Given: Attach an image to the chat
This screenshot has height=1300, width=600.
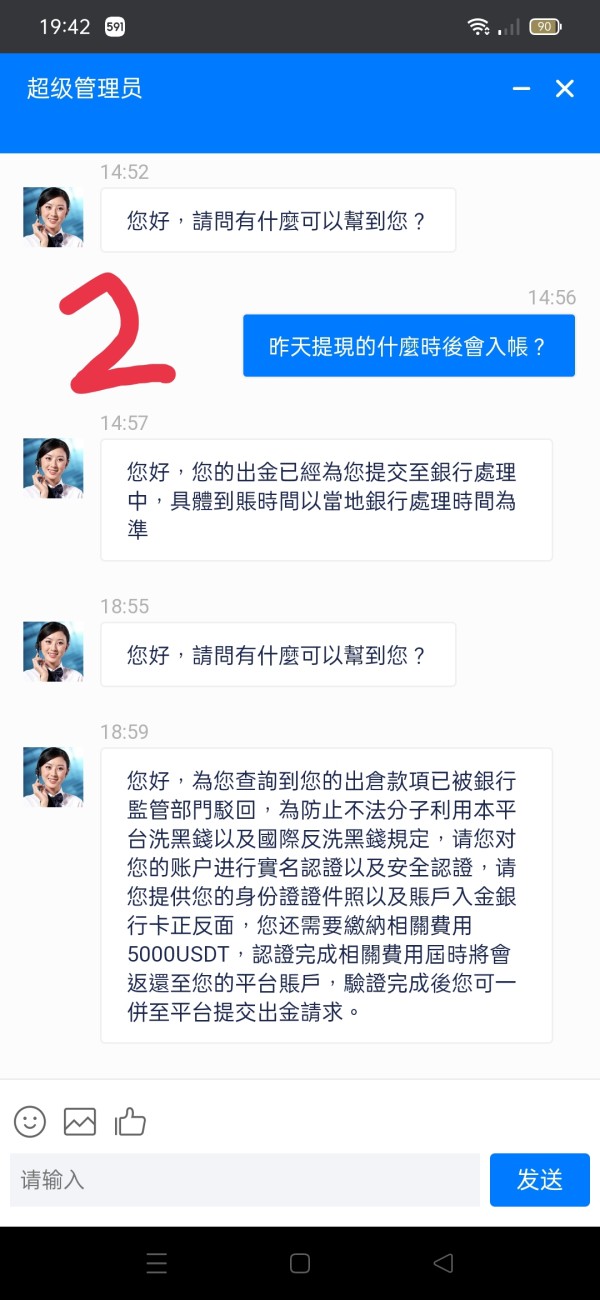Looking at the screenshot, I should coord(80,1122).
